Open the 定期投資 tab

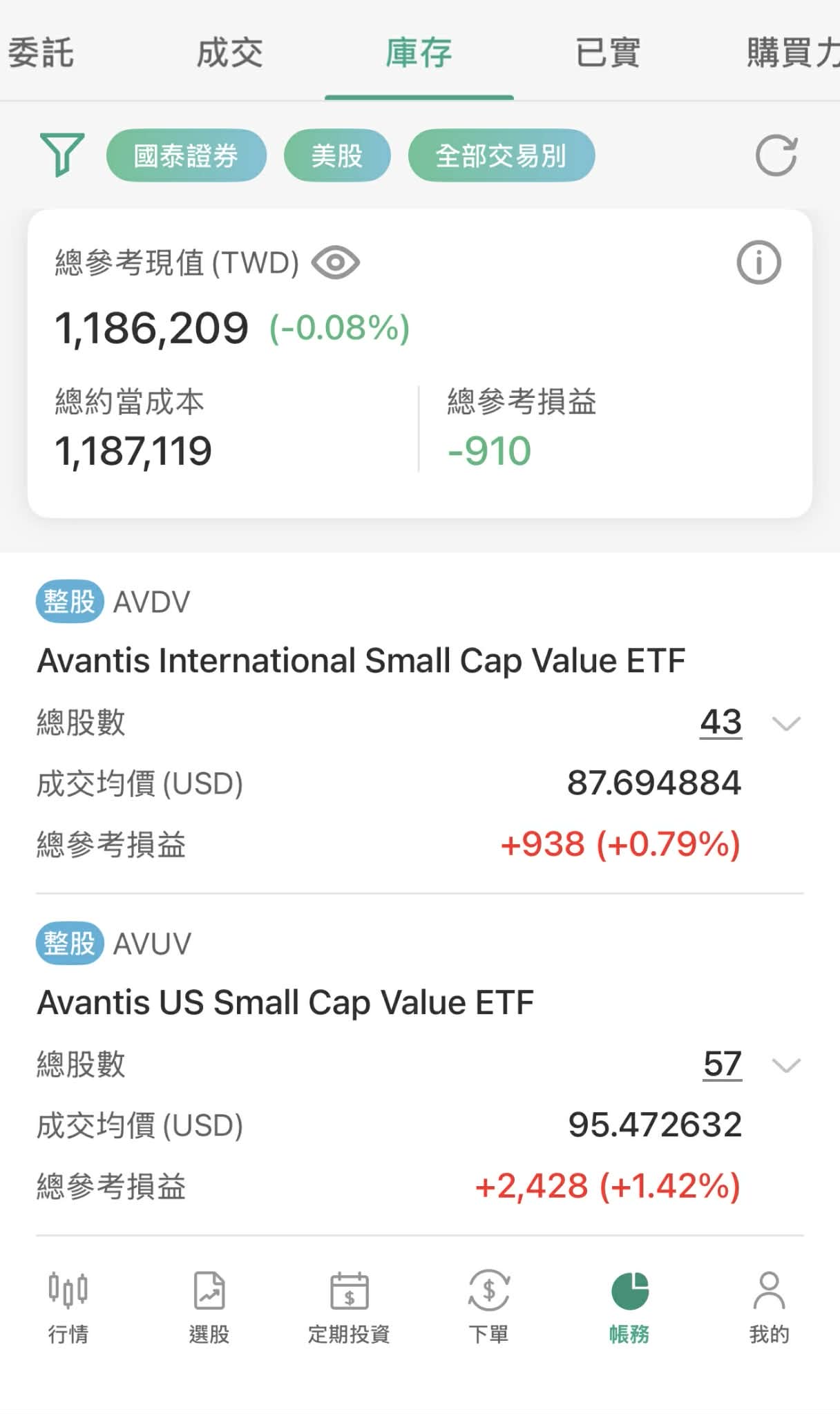pyautogui.click(x=349, y=1306)
